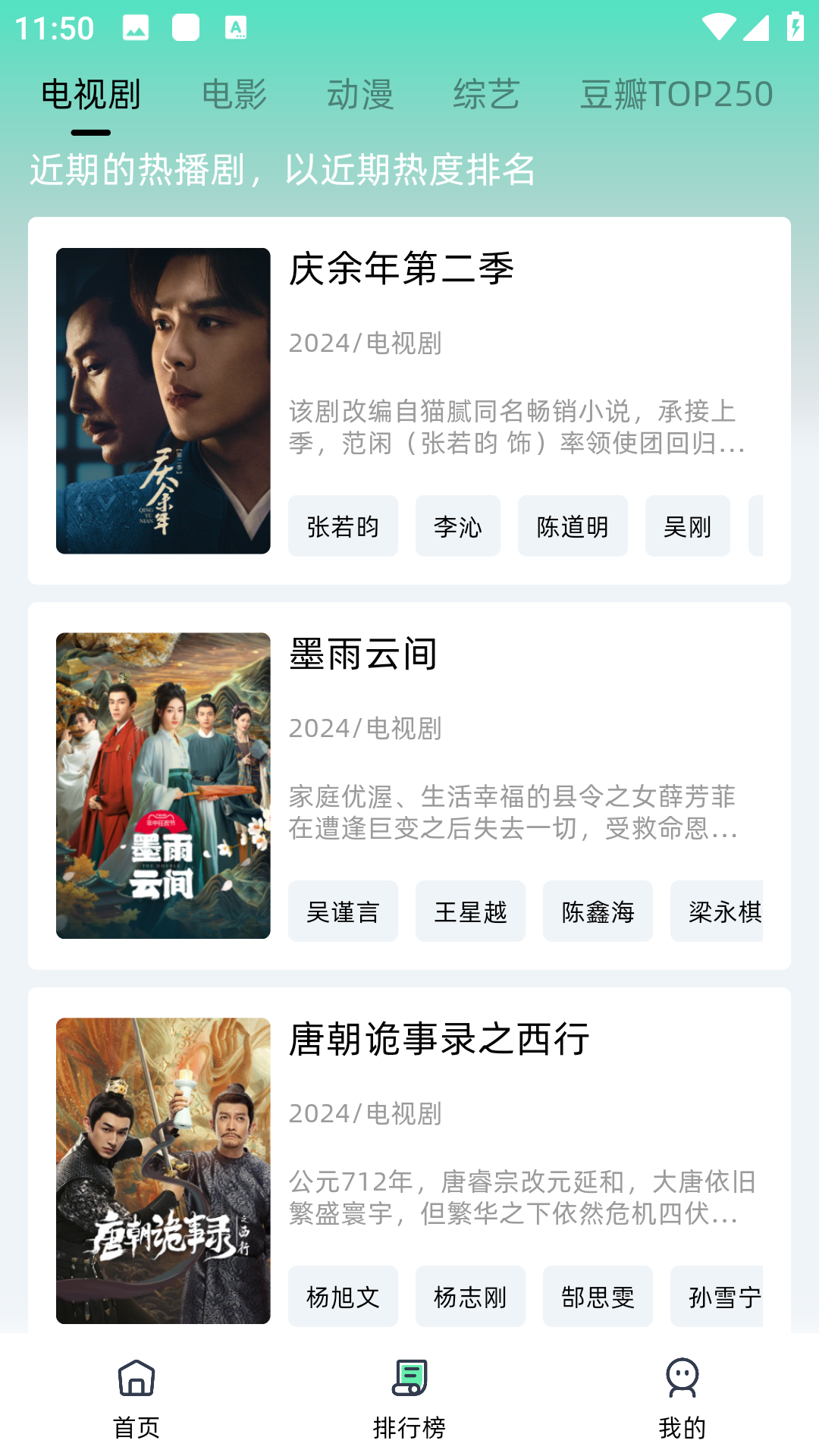Select the 李沁 actor chip
Screen dimensions: 819x1456
458,526
